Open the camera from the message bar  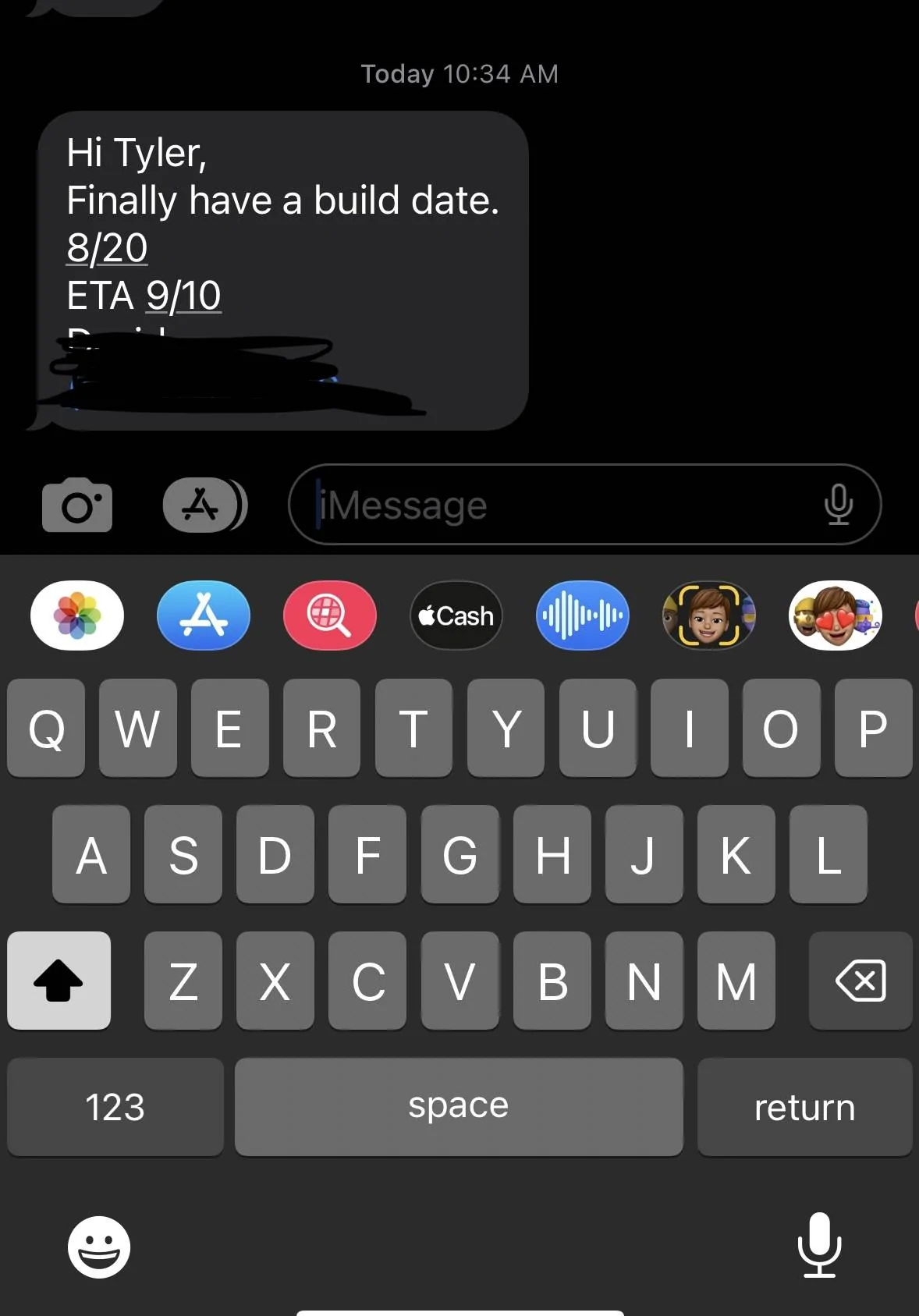76,505
